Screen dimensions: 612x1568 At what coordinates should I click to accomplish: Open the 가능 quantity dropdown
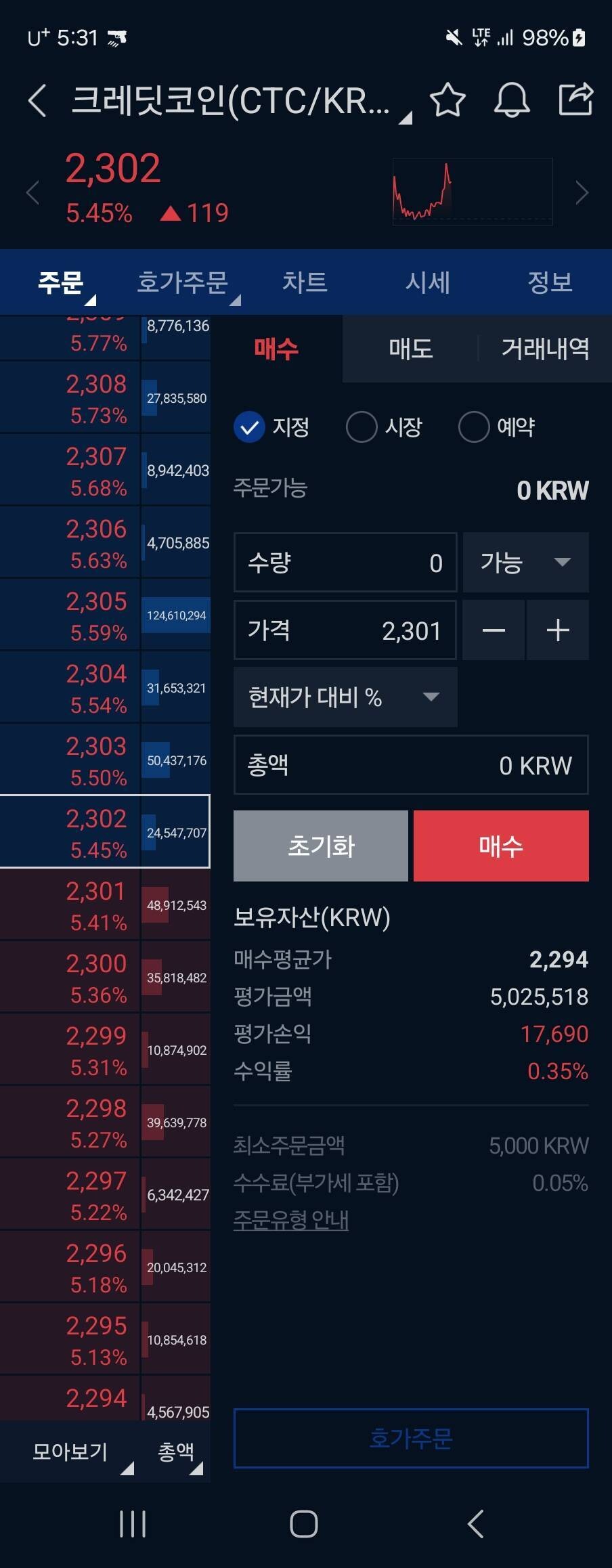[x=526, y=563]
